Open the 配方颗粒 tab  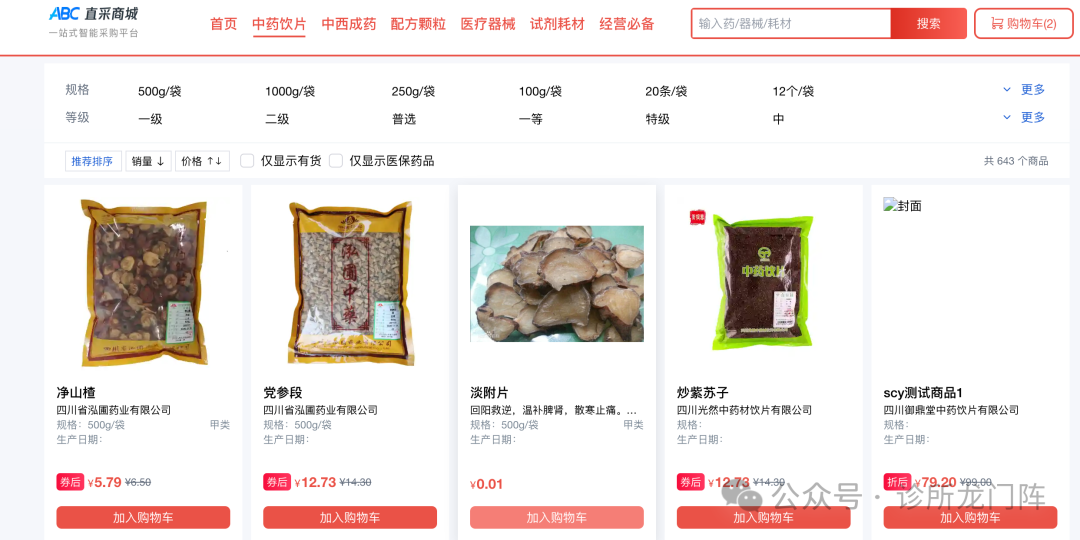418,24
